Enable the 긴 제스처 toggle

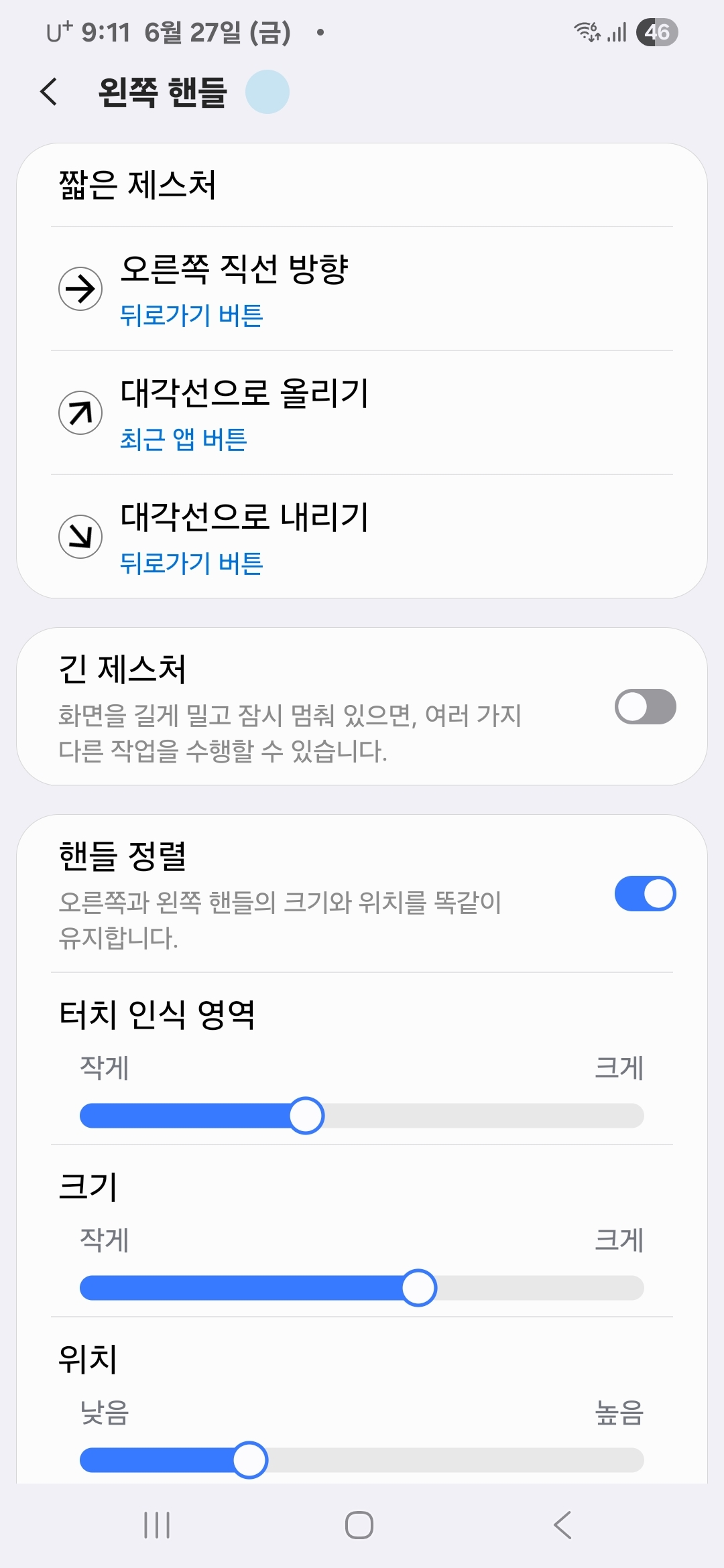point(645,705)
